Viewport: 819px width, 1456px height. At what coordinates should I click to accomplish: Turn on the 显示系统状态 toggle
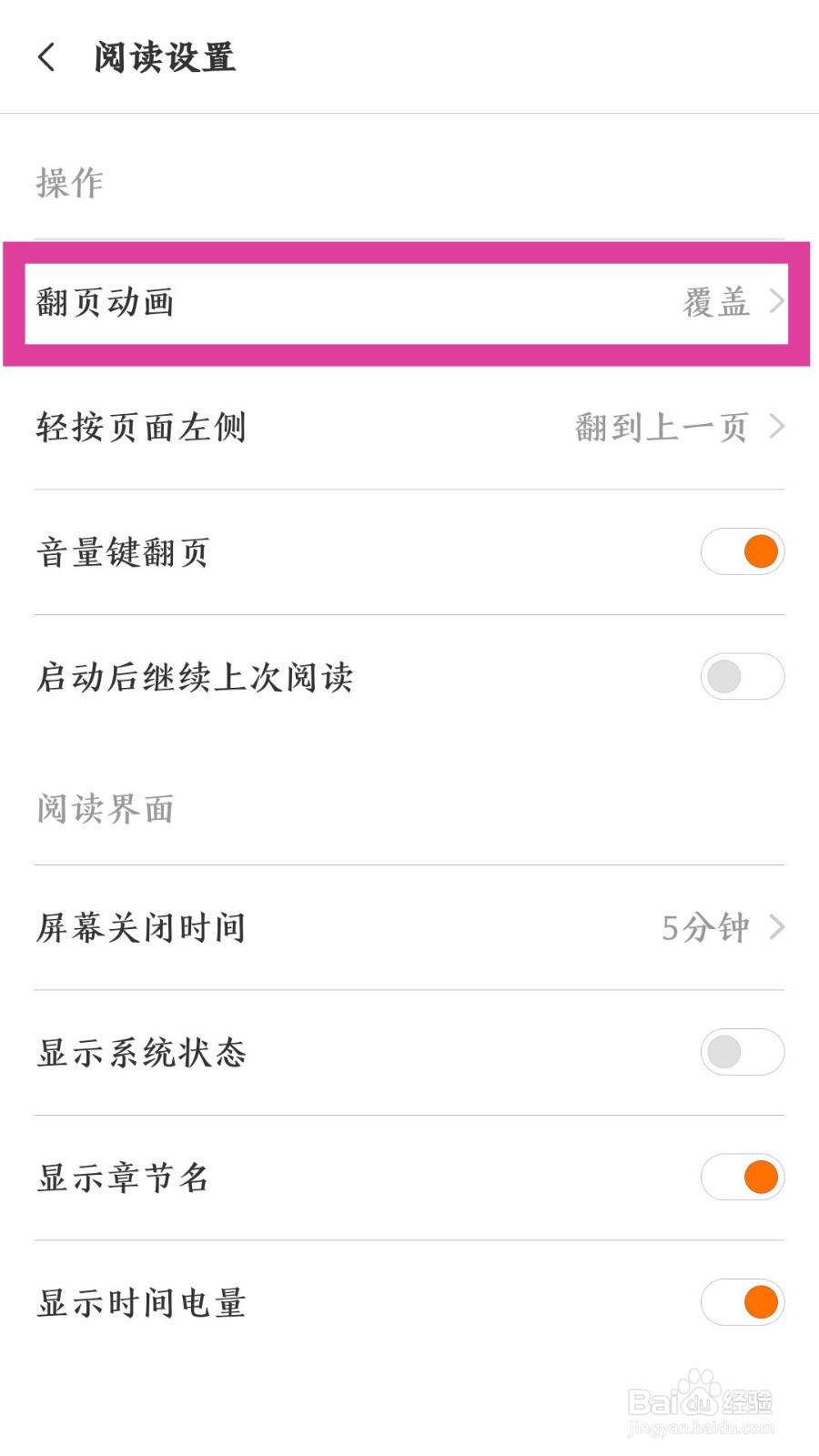pyautogui.click(x=743, y=1052)
